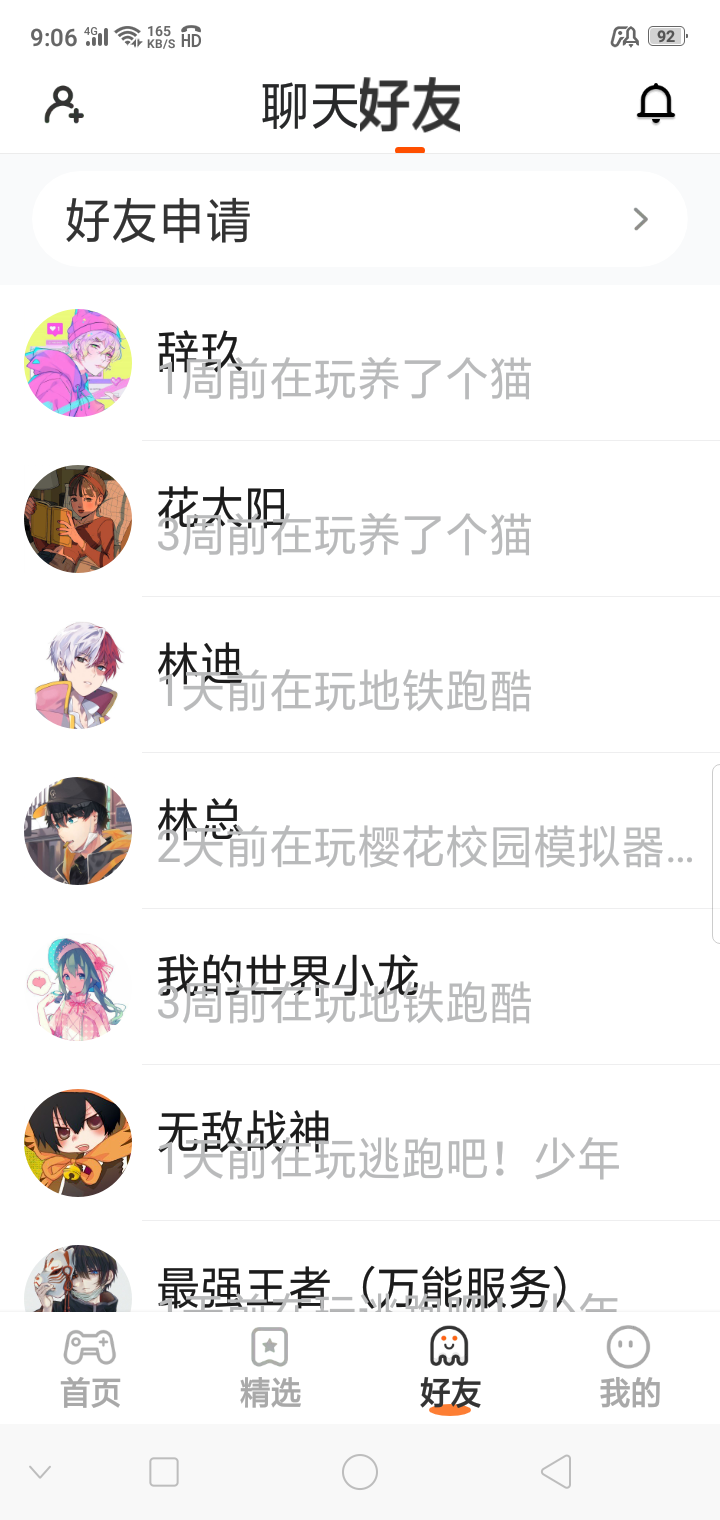
Task: Switch to the 精选 featured tab
Action: point(270,1367)
